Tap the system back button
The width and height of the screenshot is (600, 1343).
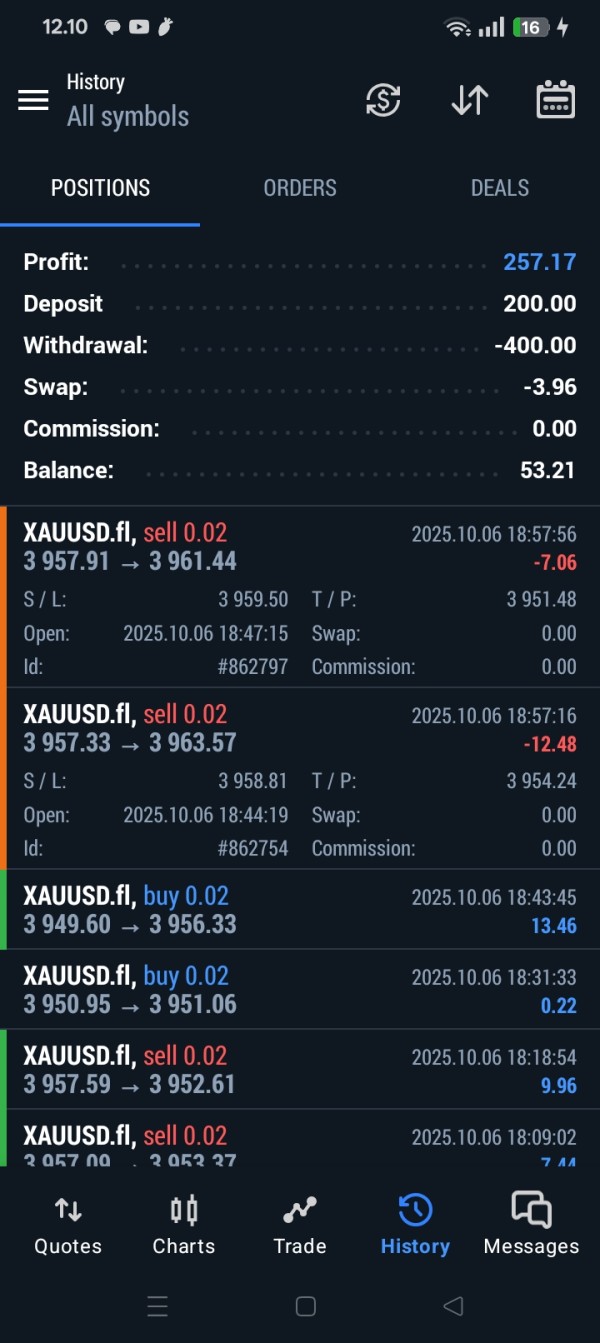[x=453, y=1306]
